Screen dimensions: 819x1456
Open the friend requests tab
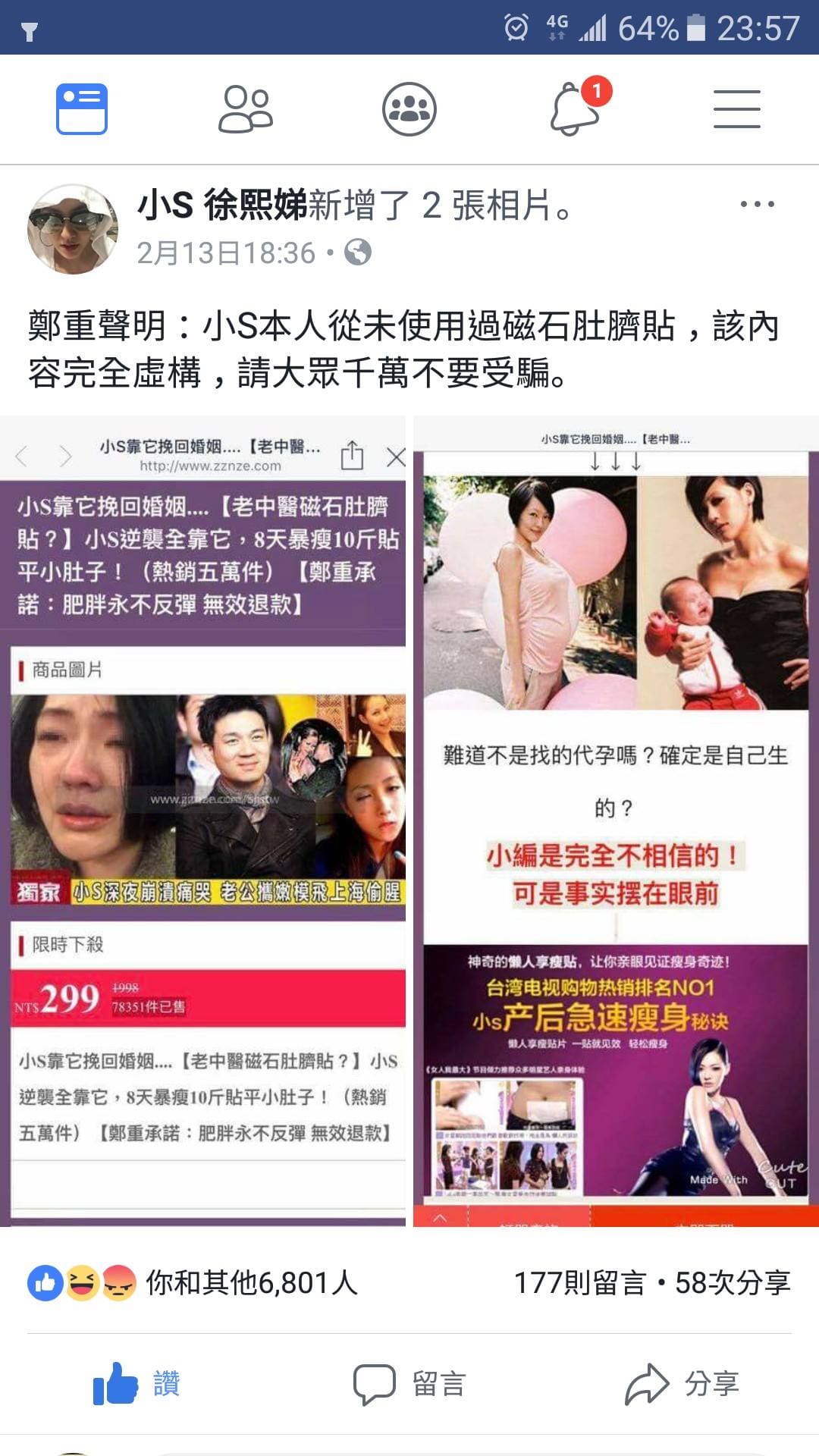click(245, 109)
